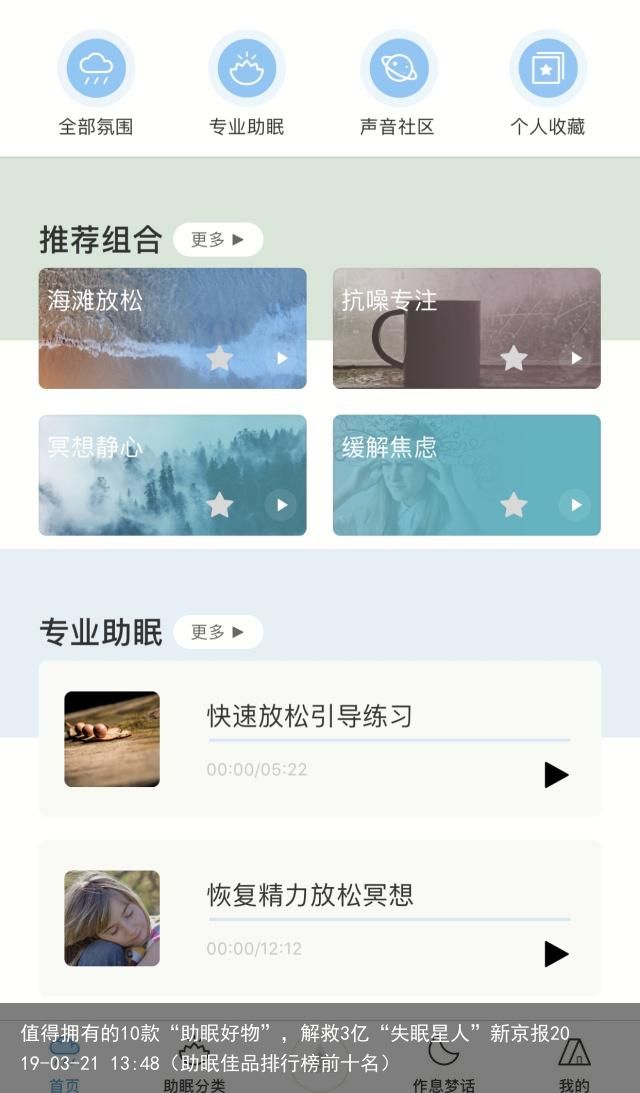The height and width of the screenshot is (1093, 640).
Task: Favorite the 抗噪专注 combo star
Action: 514,358
